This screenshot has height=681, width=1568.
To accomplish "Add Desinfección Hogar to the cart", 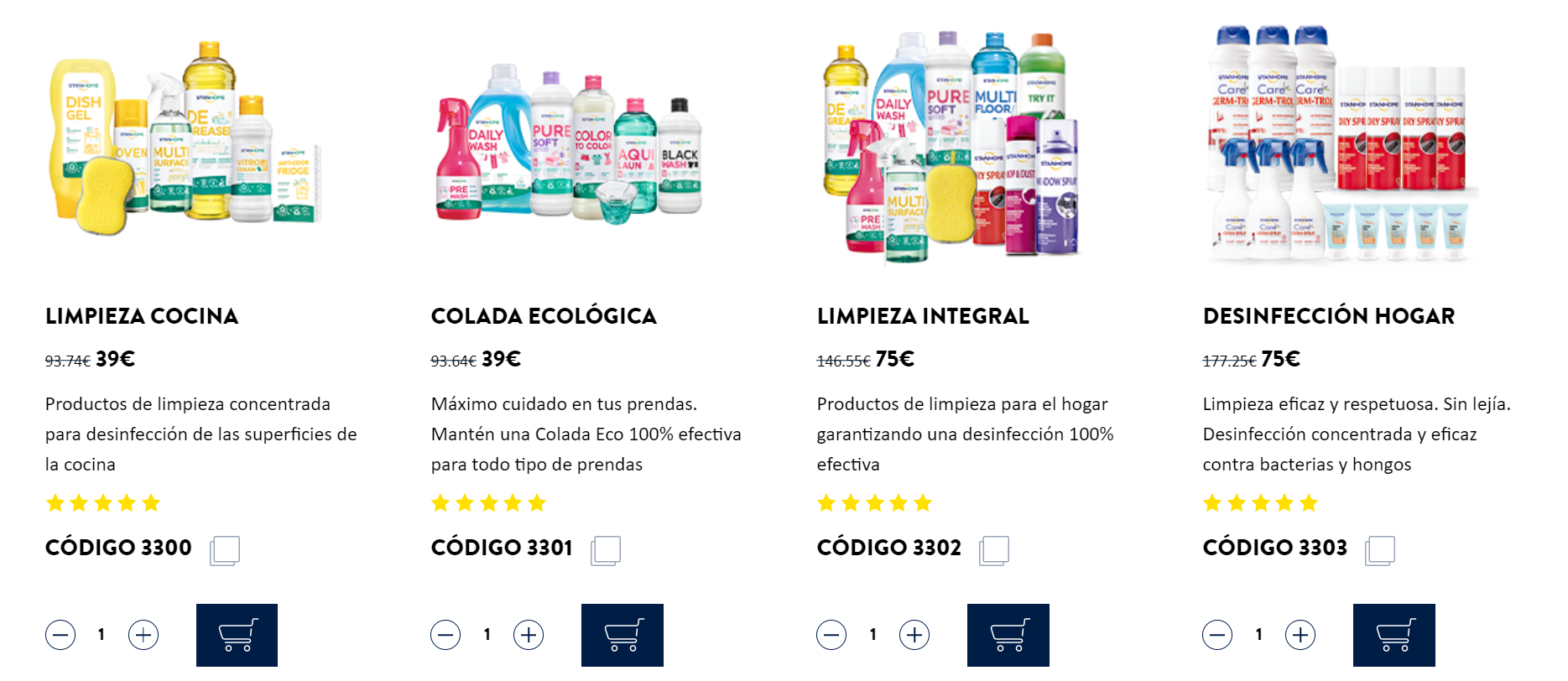I will click(1393, 635).
